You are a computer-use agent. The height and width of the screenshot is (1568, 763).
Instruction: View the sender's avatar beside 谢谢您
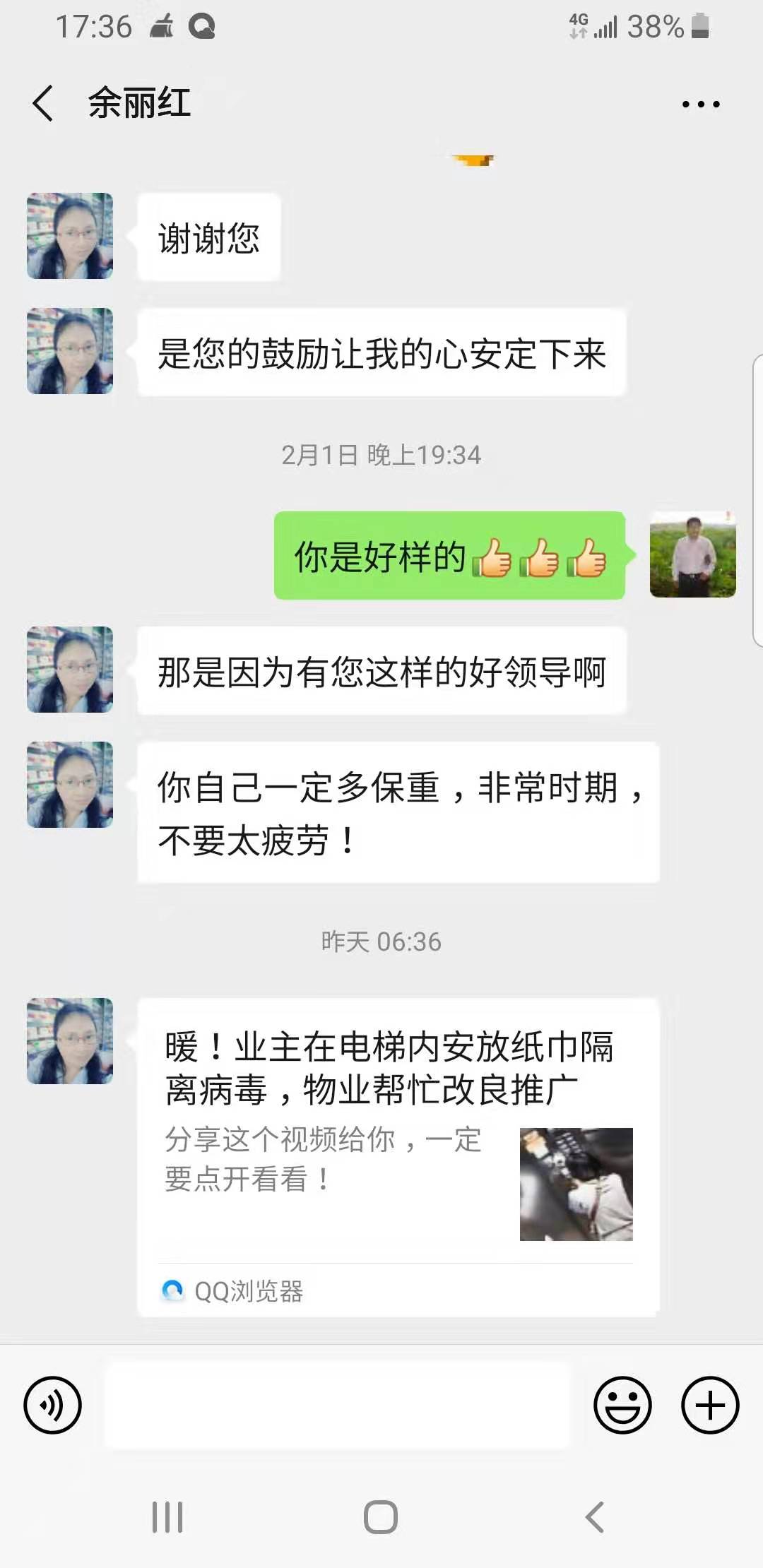coord(70,236)
